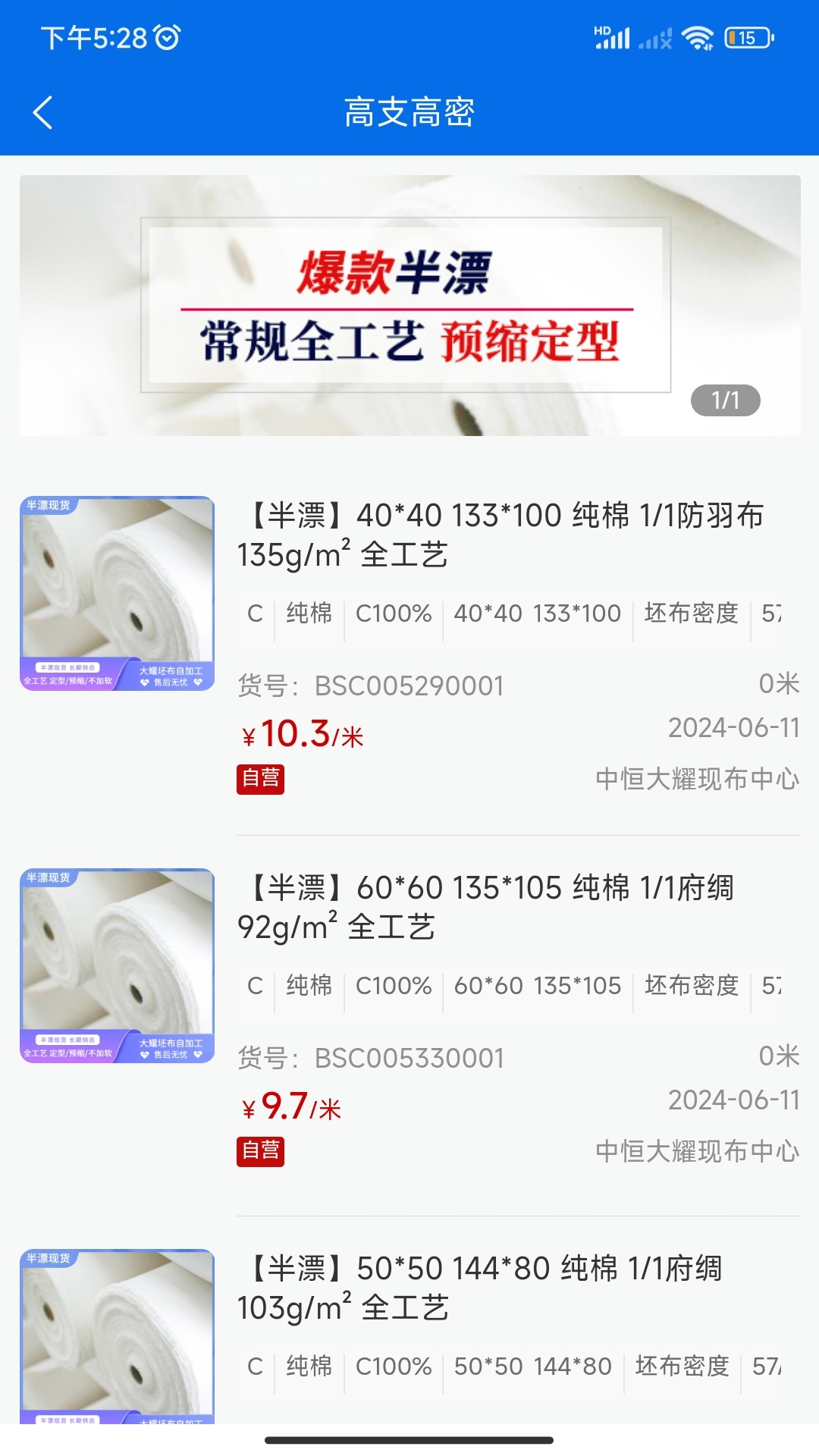Tap the back arrow to return
This screenshot has width=819, height=1456.
(42, 111)
